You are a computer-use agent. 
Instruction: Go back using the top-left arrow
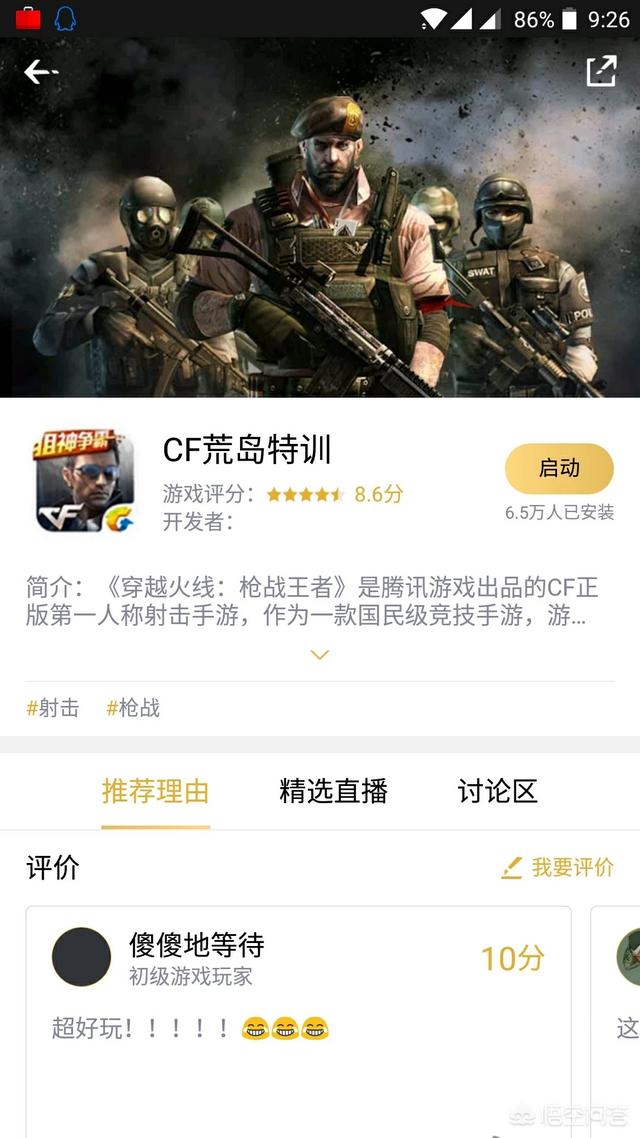(x=41, y=72)
